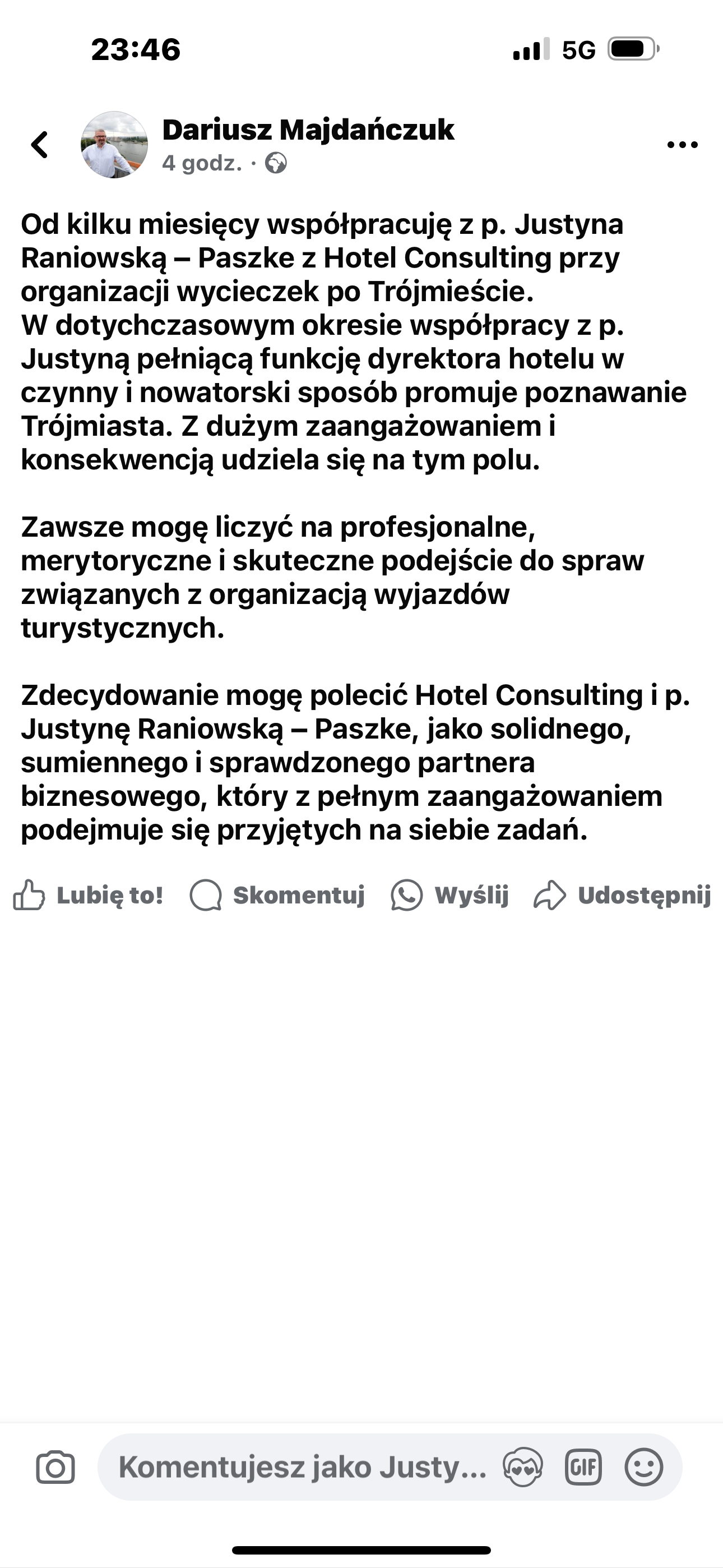Open the emoji picker
The height and width of the screenshot is (1568, 723).
pos(643,1468)
